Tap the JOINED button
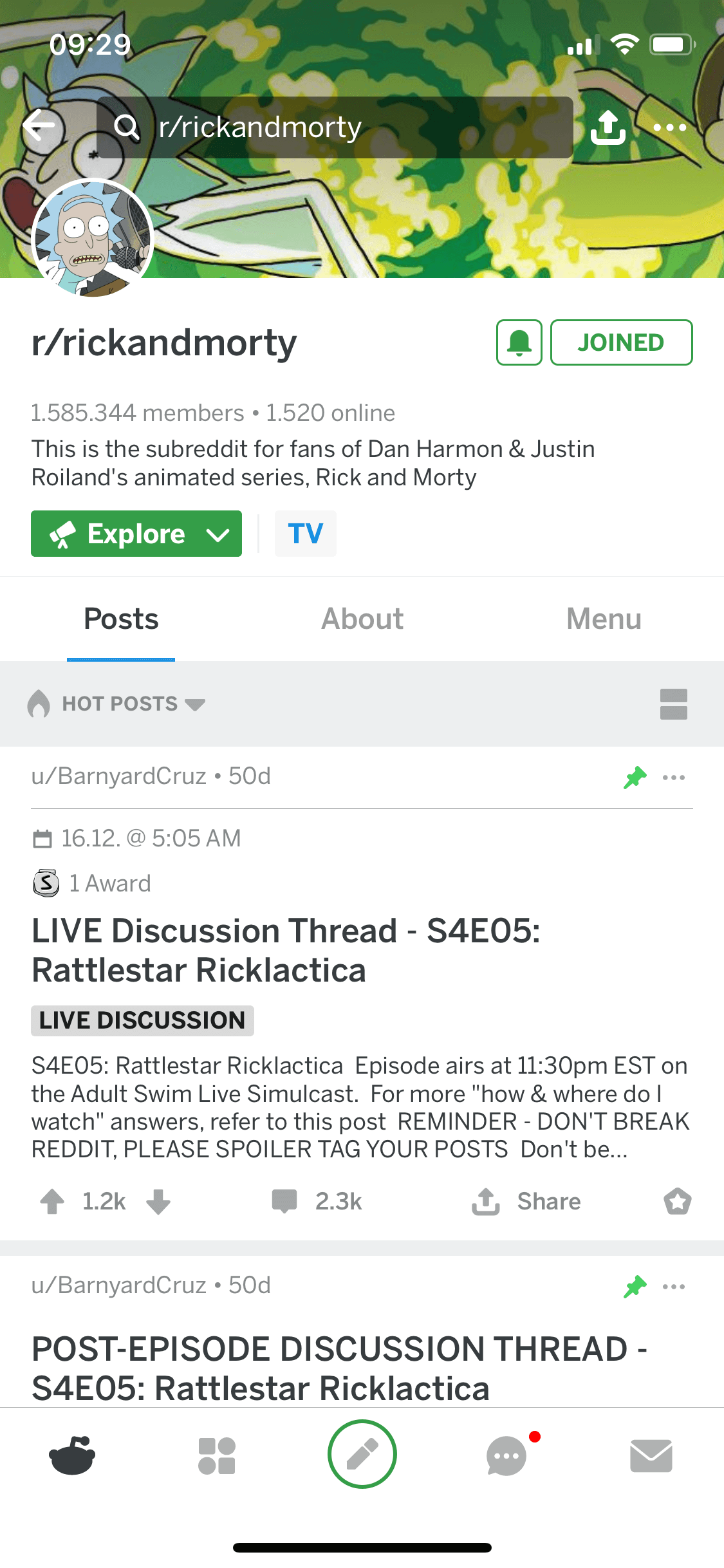 (x=621, y=342)
